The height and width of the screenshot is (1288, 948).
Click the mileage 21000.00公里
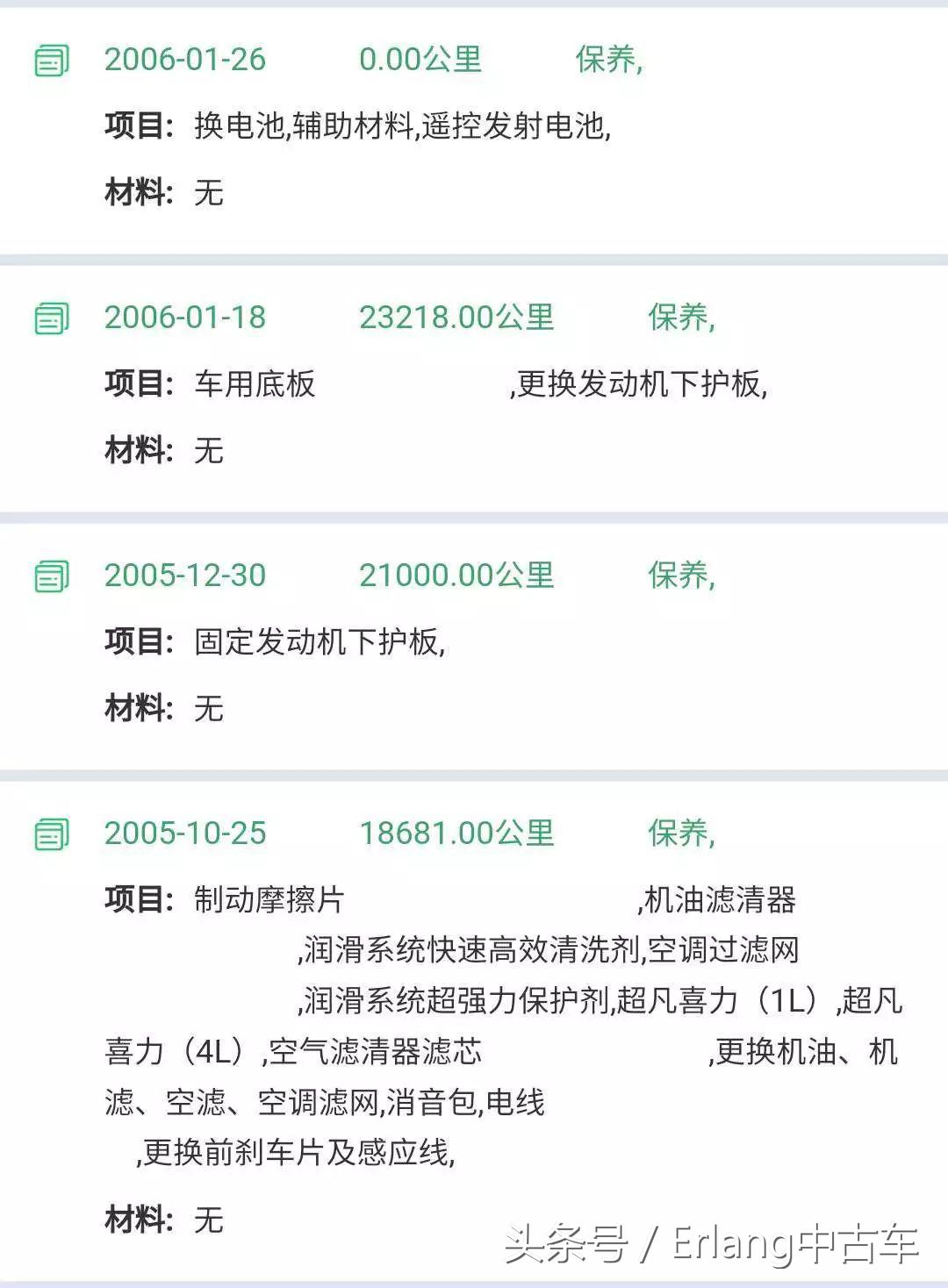click(457, 575)
